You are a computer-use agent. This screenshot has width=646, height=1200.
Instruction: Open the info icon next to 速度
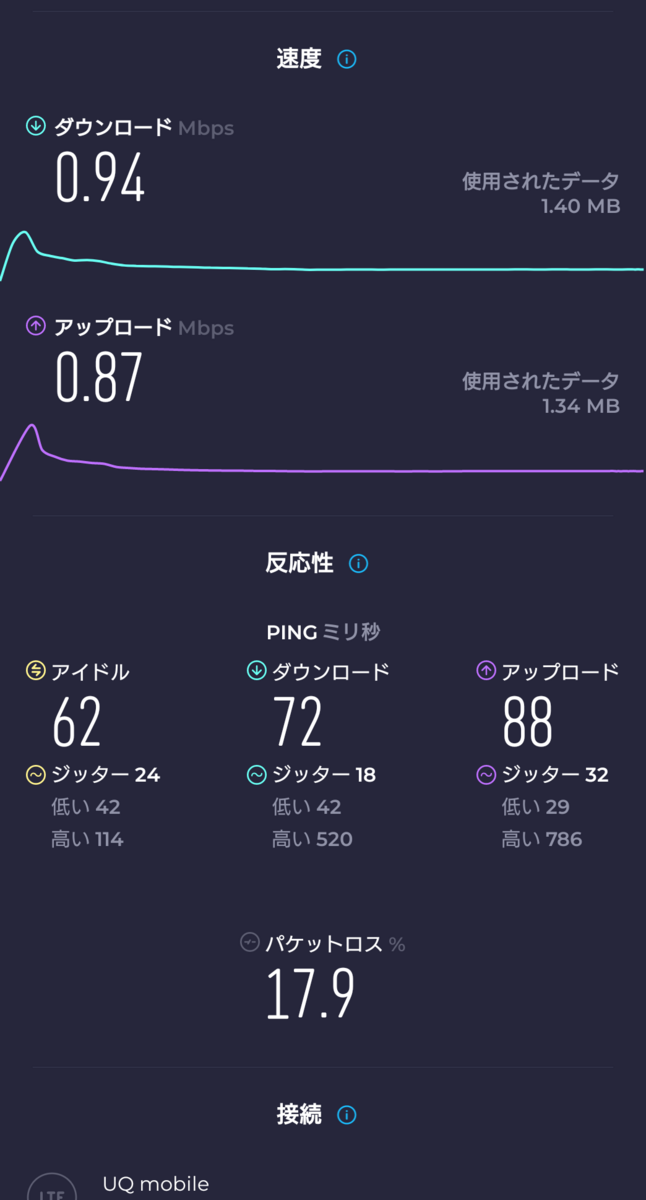[x=347, y=59]
